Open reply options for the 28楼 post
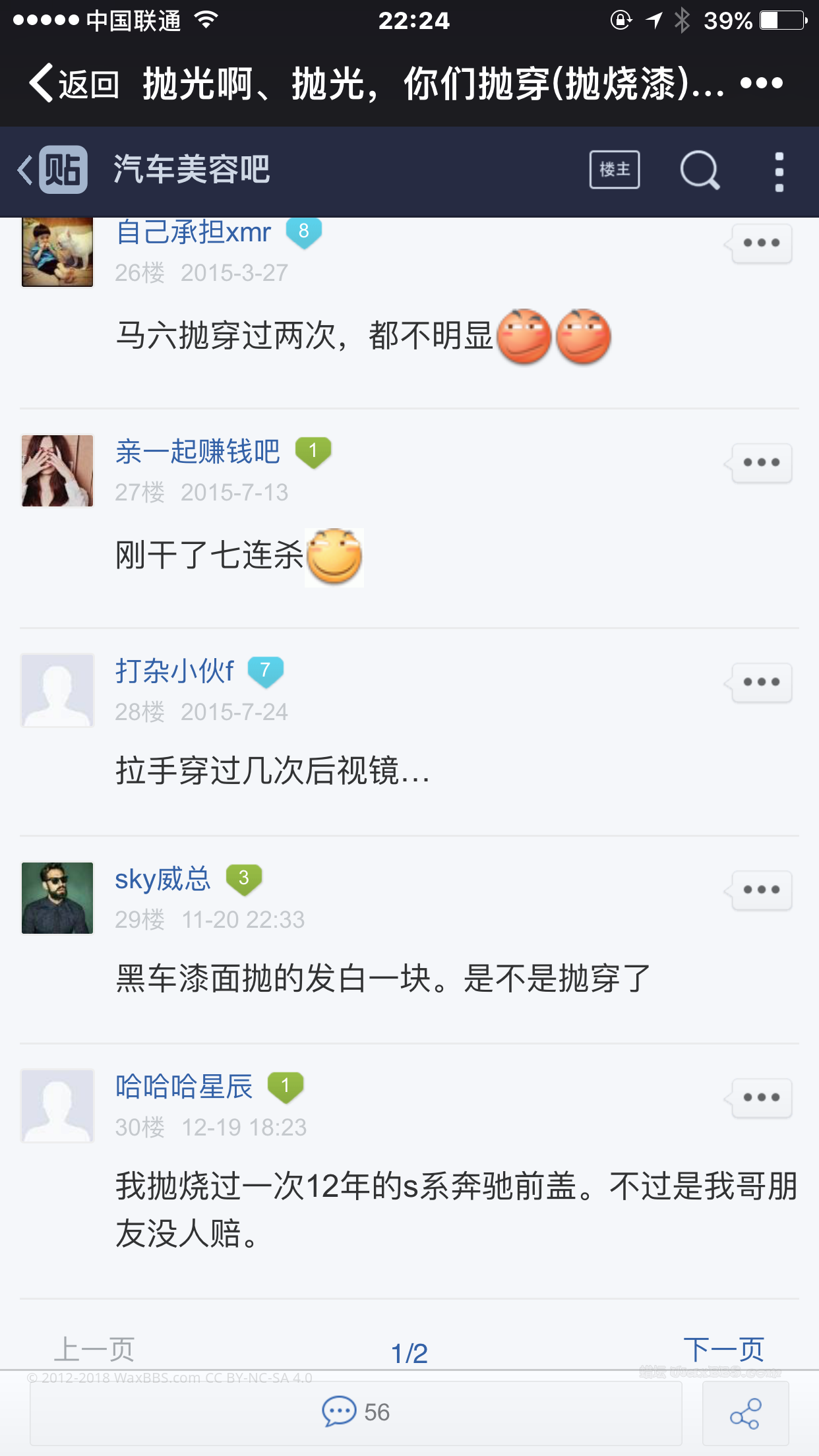This screenshot has height=1456, width=819. pyautogui.click(x=761, y=682)
